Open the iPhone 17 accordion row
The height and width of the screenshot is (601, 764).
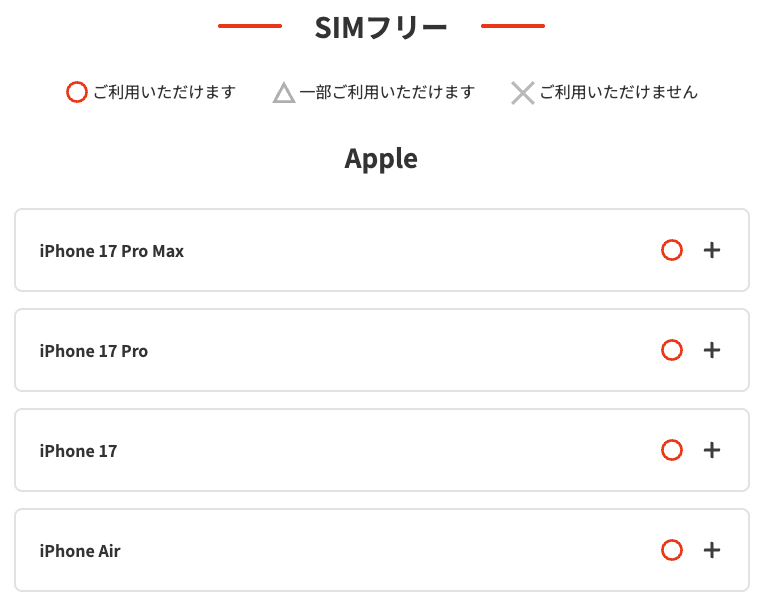coord(711,450)
